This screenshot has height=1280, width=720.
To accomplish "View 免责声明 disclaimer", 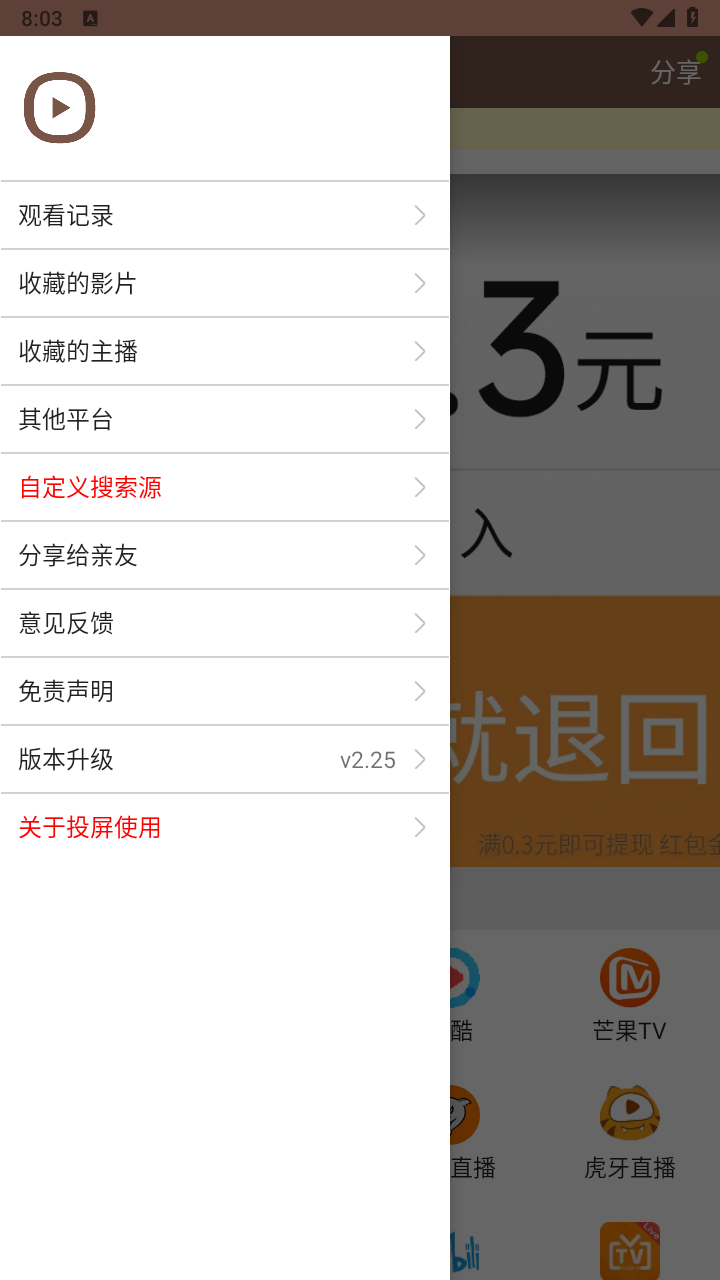I will click(225, 691).
